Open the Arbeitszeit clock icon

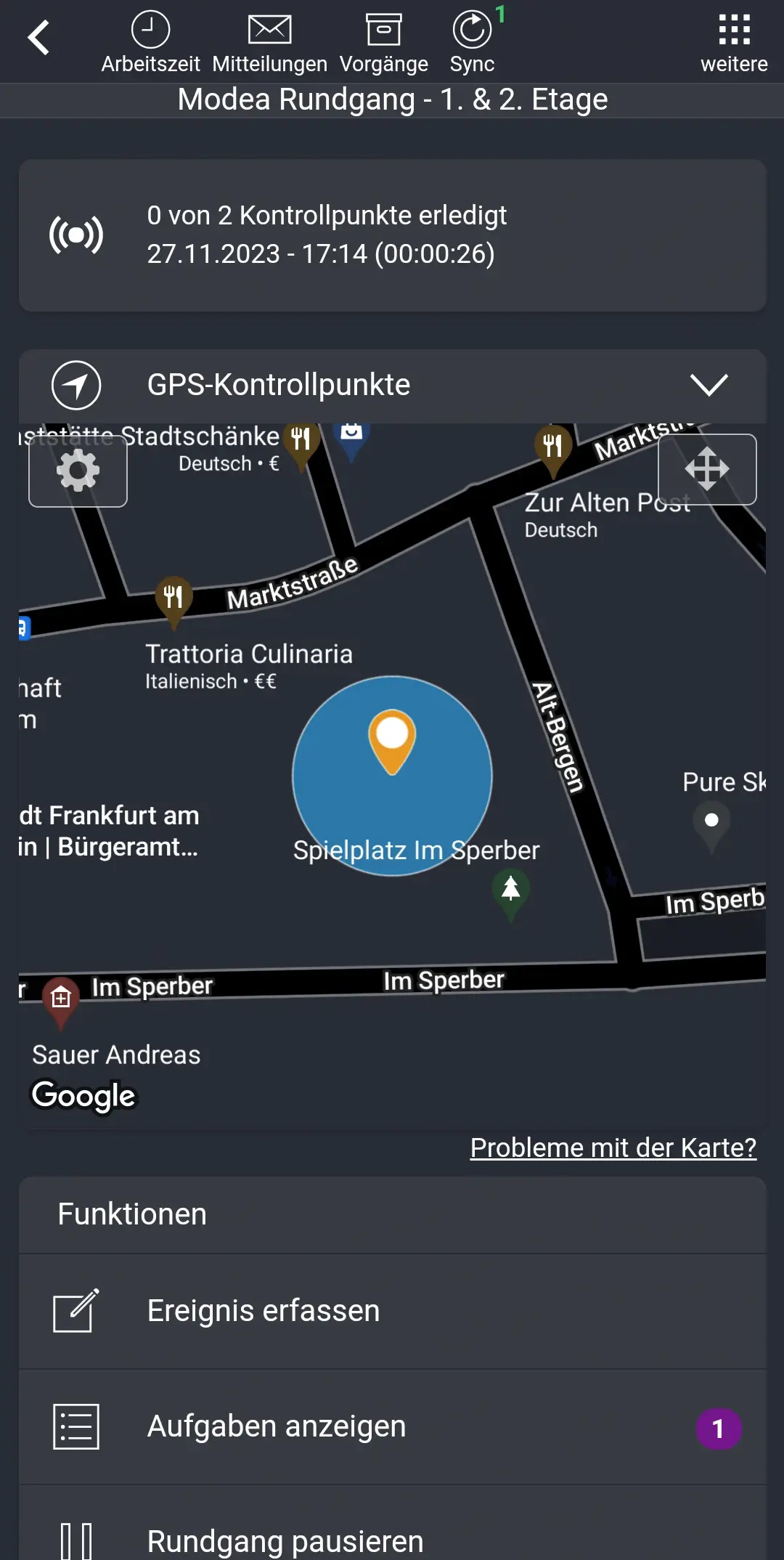click(150, 31)
